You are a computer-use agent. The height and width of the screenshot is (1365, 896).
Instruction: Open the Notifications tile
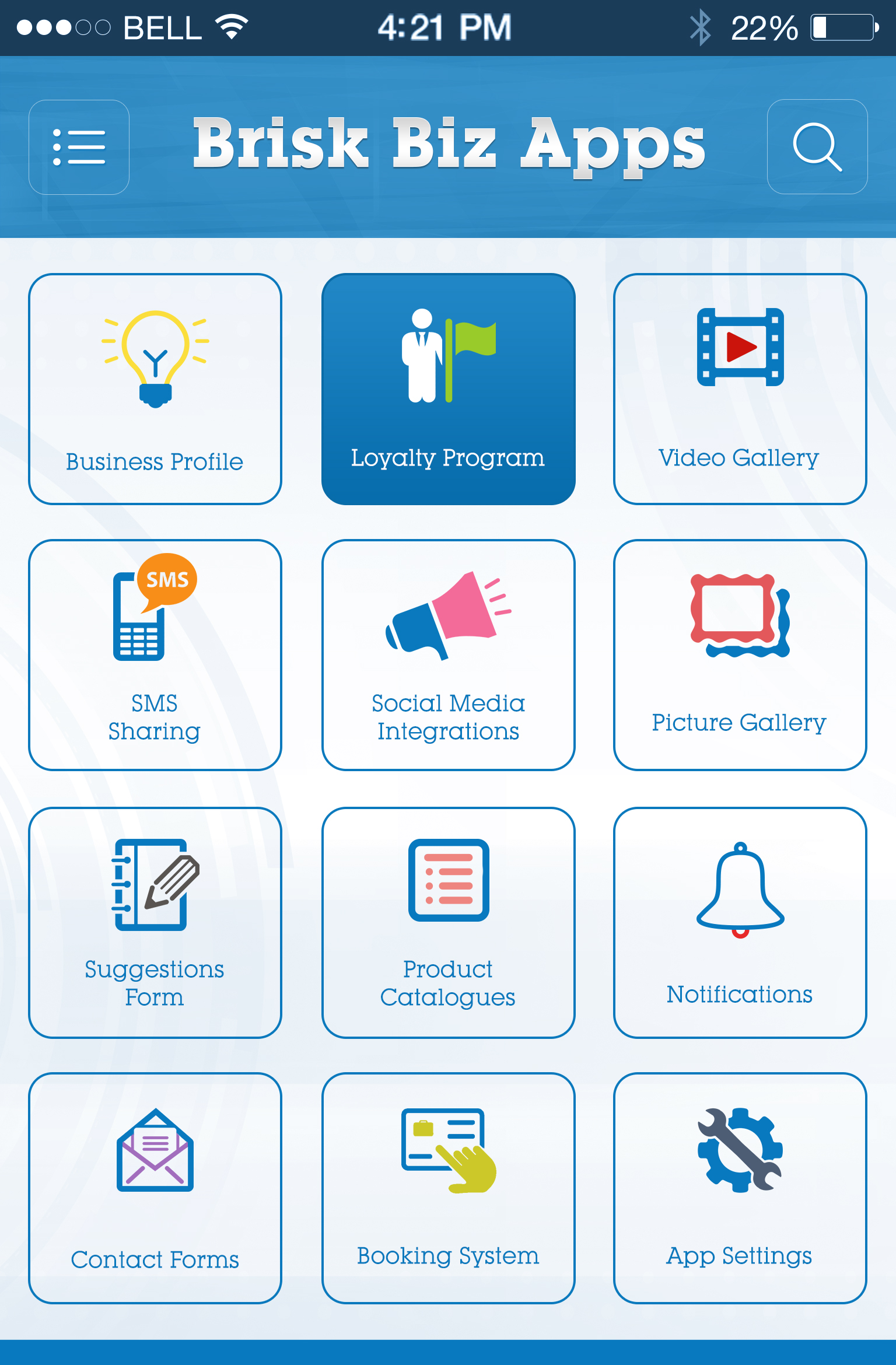pyautogui.click(x=740, y=922)
